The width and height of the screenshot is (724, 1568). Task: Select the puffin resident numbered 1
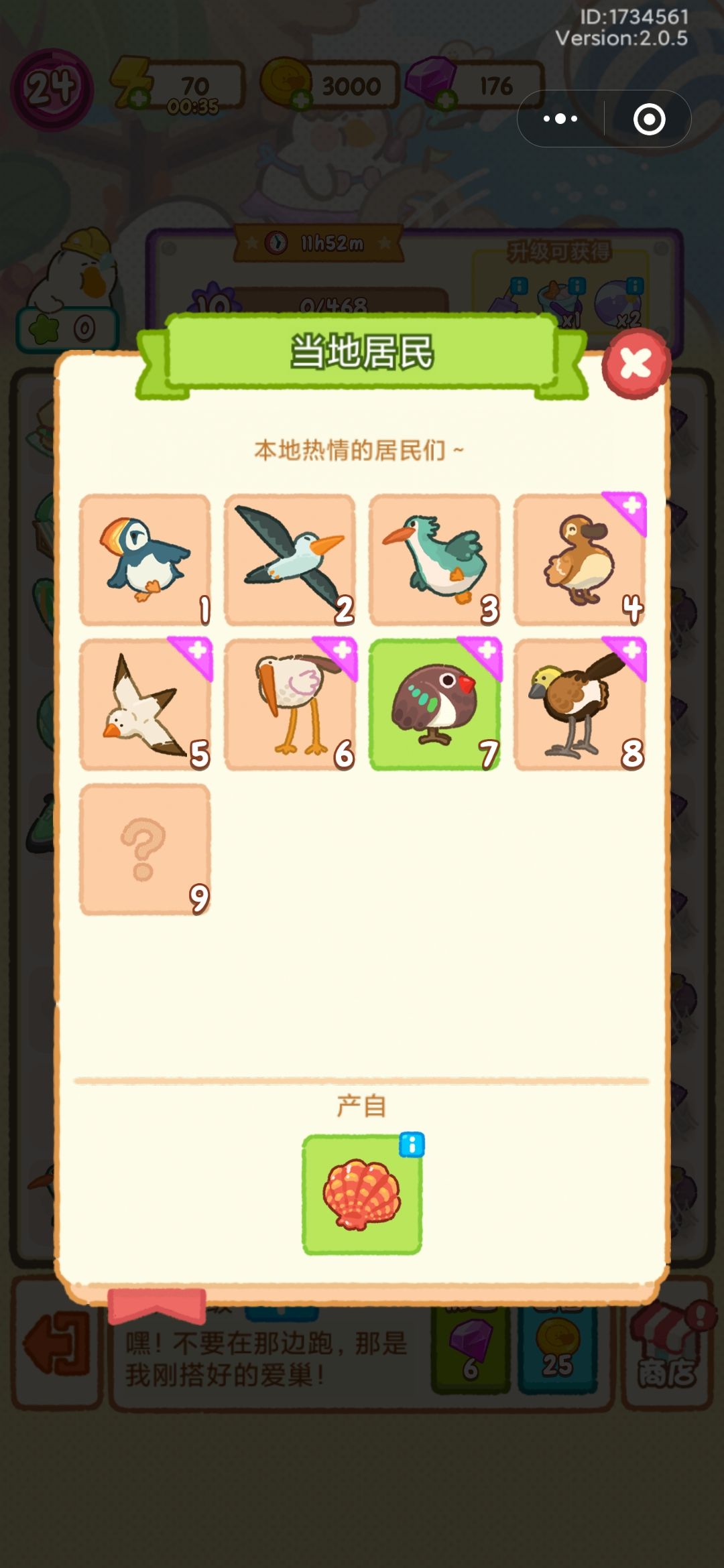(145, 560)
